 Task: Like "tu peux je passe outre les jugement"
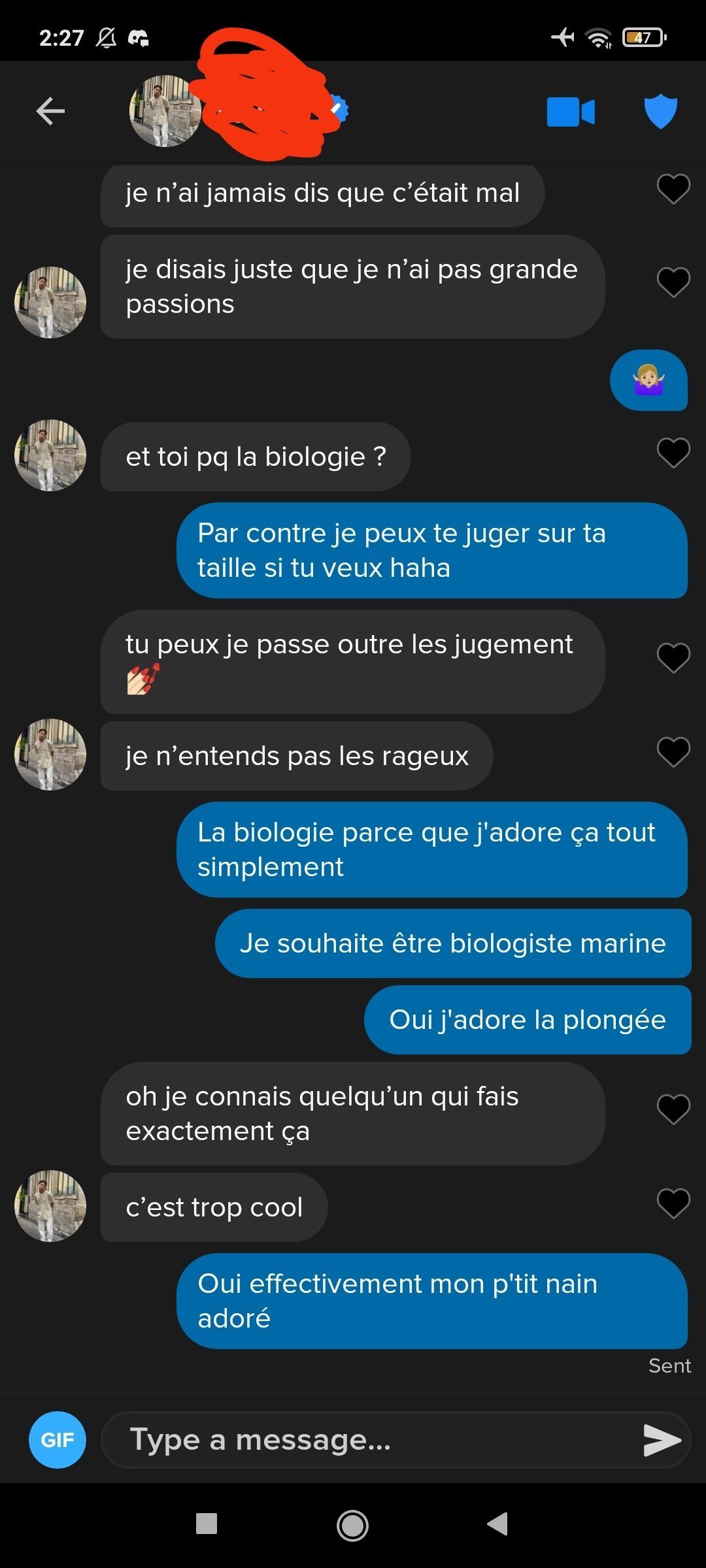point(673,657)
